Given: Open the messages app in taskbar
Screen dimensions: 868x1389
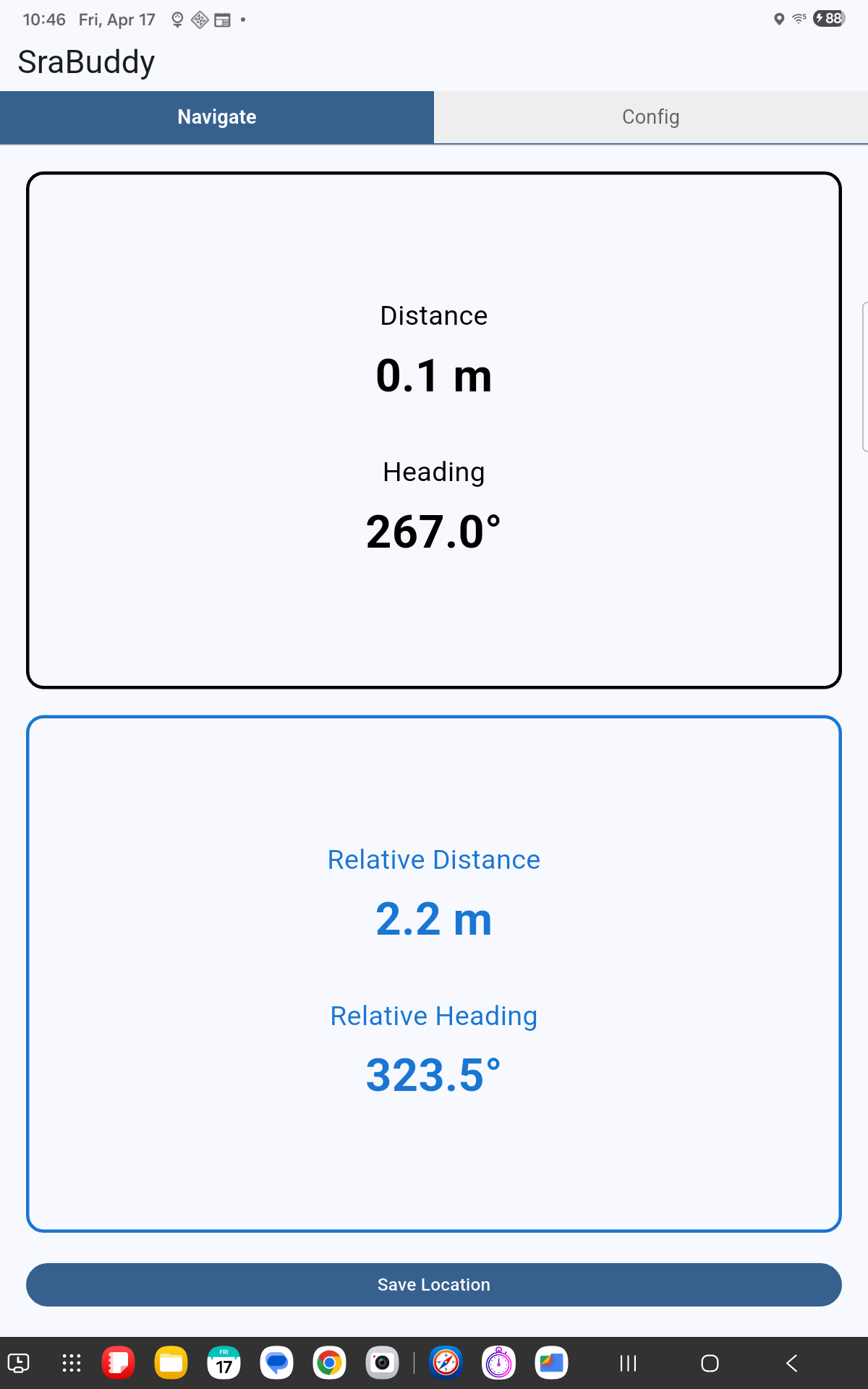Looking at the screenshot, I should [x=276, y=1364].
